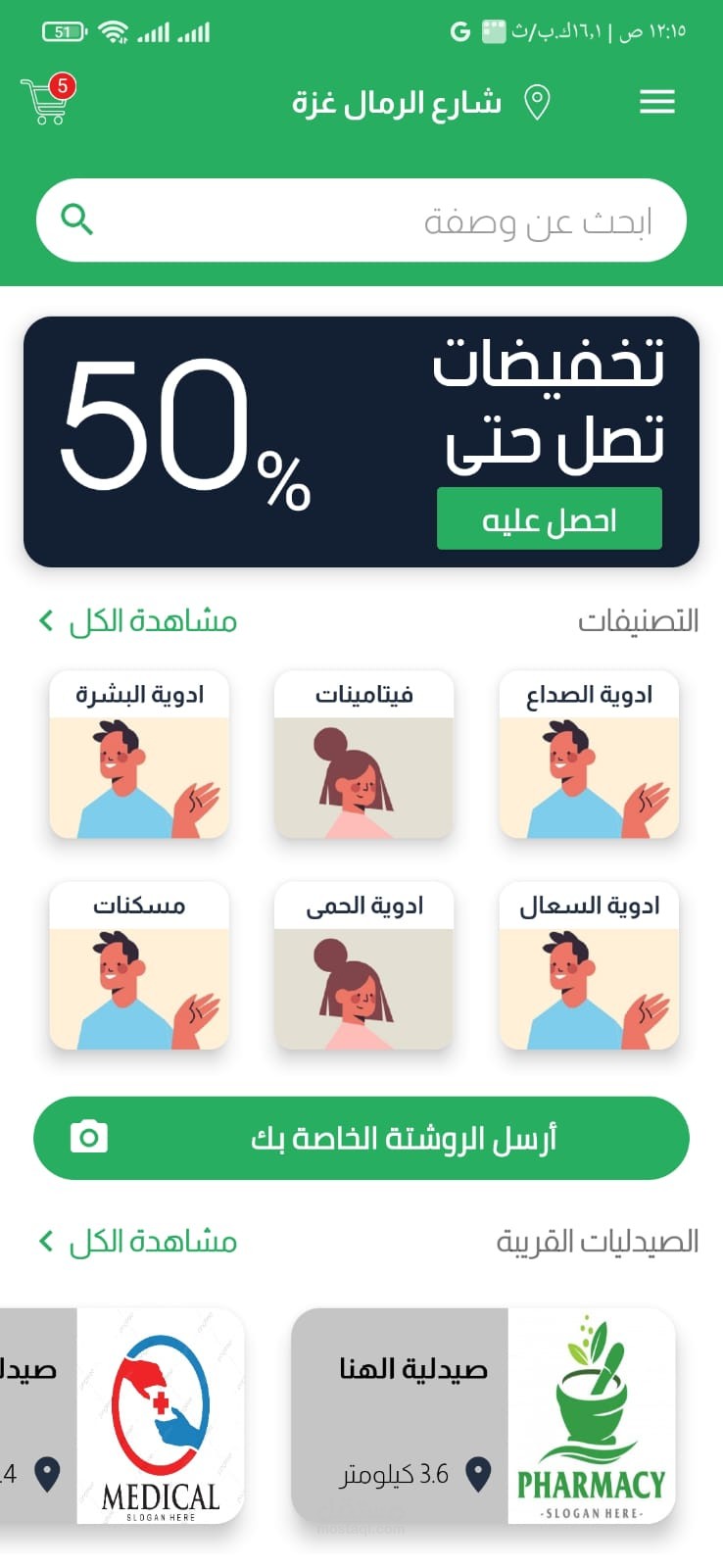Open صيدلية الهنا pharmacy card
This screenshot has width=723, height=1568.
[x=483, y=1415]
